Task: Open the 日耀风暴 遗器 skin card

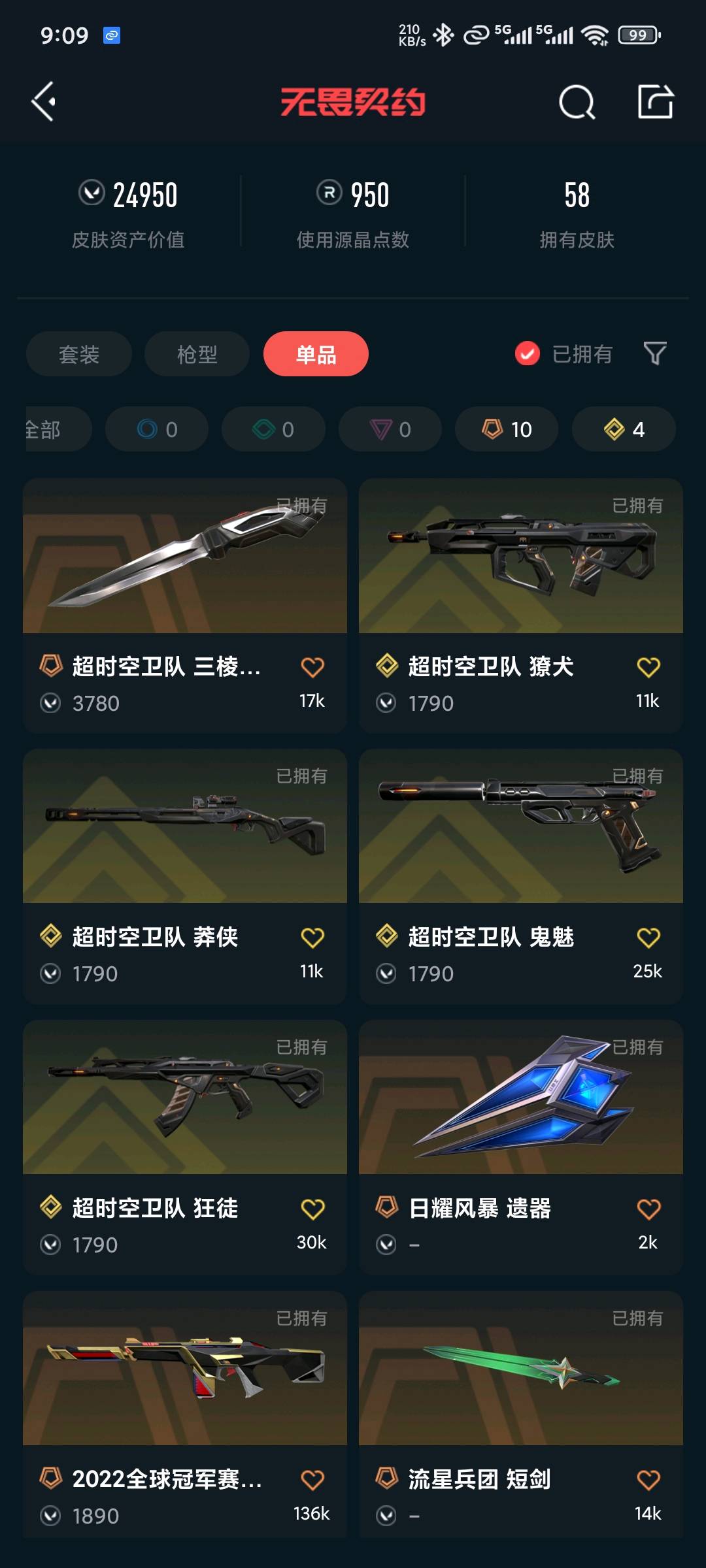Action: point(521,1147)
